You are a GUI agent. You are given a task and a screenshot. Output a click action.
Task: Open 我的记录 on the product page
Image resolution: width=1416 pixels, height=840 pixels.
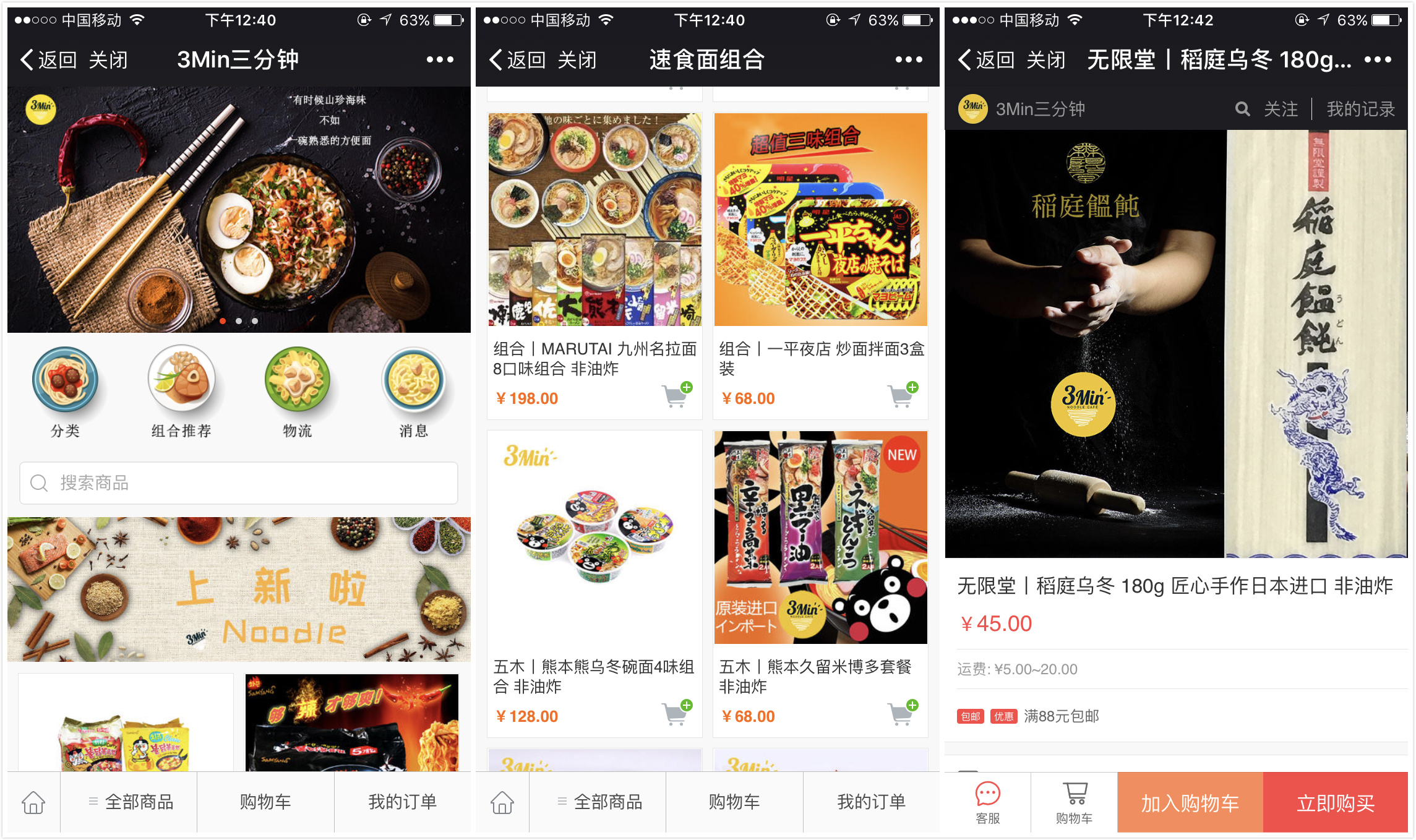[1360, 109]
